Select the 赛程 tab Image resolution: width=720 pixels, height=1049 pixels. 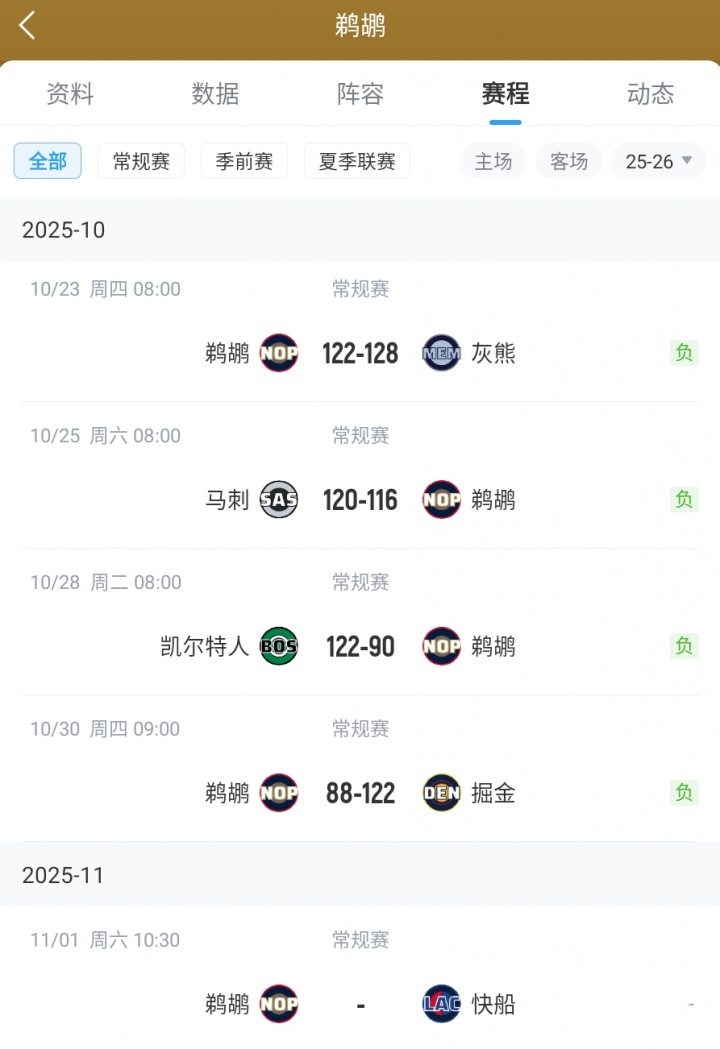pyautogui.click(x=505, y=94)
